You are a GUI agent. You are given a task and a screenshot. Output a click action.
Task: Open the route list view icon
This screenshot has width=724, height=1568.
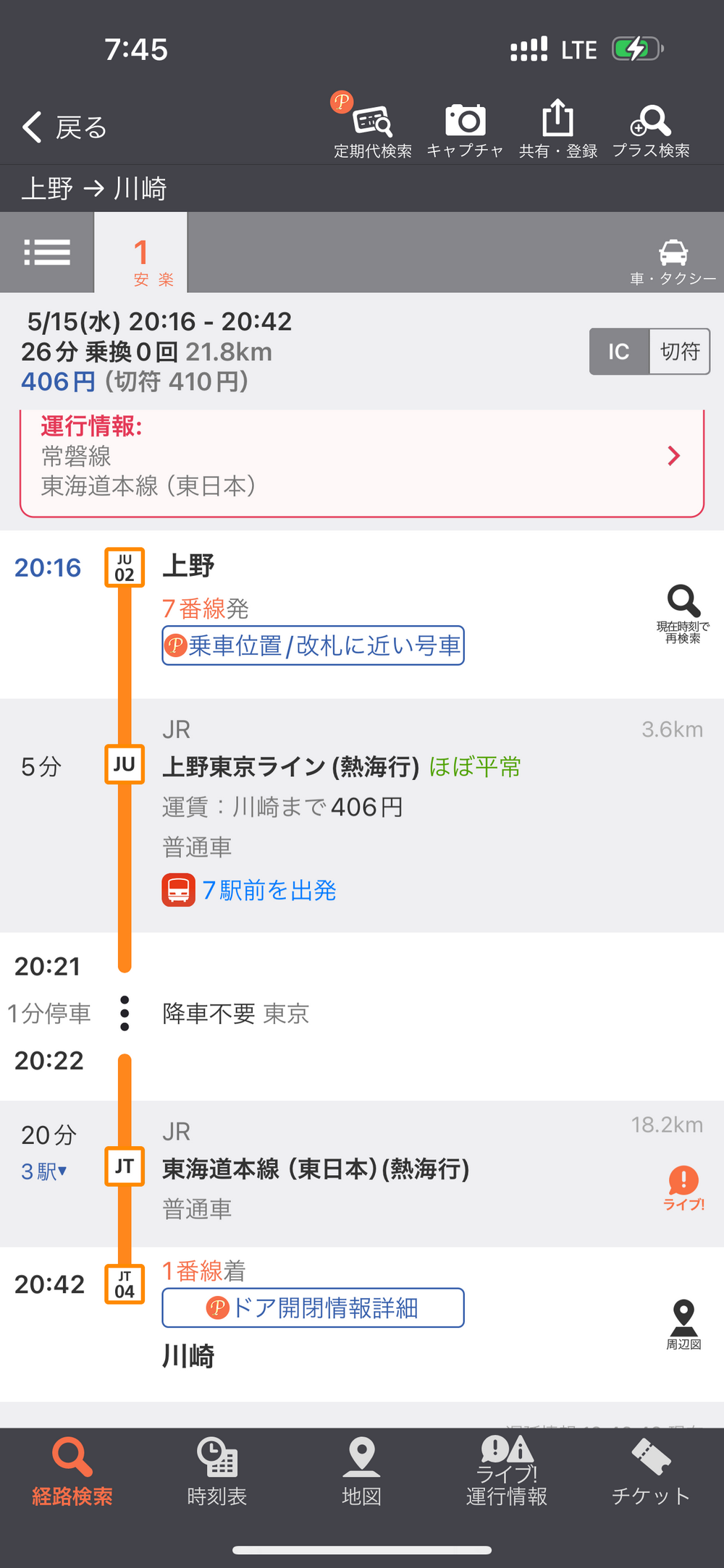coord(47,253)
